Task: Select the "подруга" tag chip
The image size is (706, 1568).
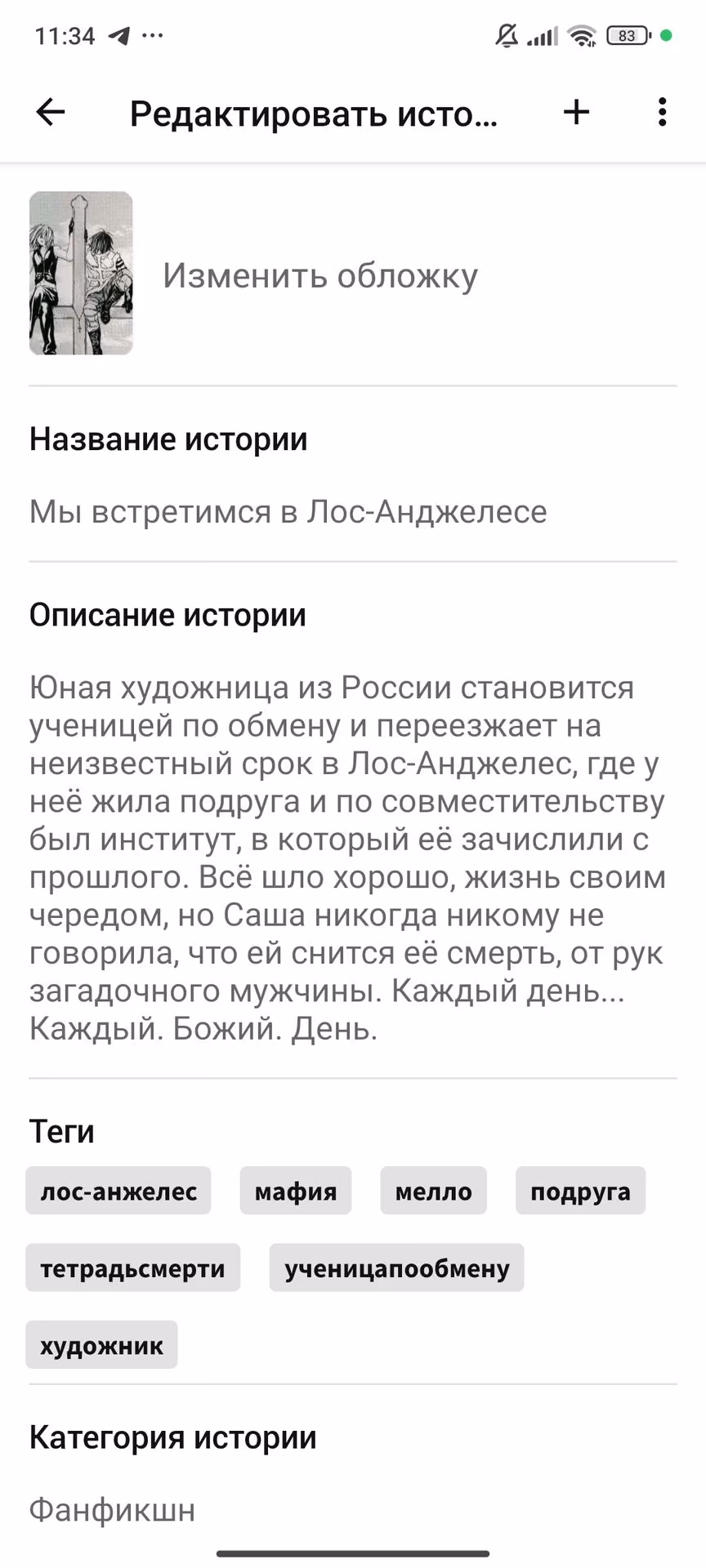Action: (x=580, y=1191)
